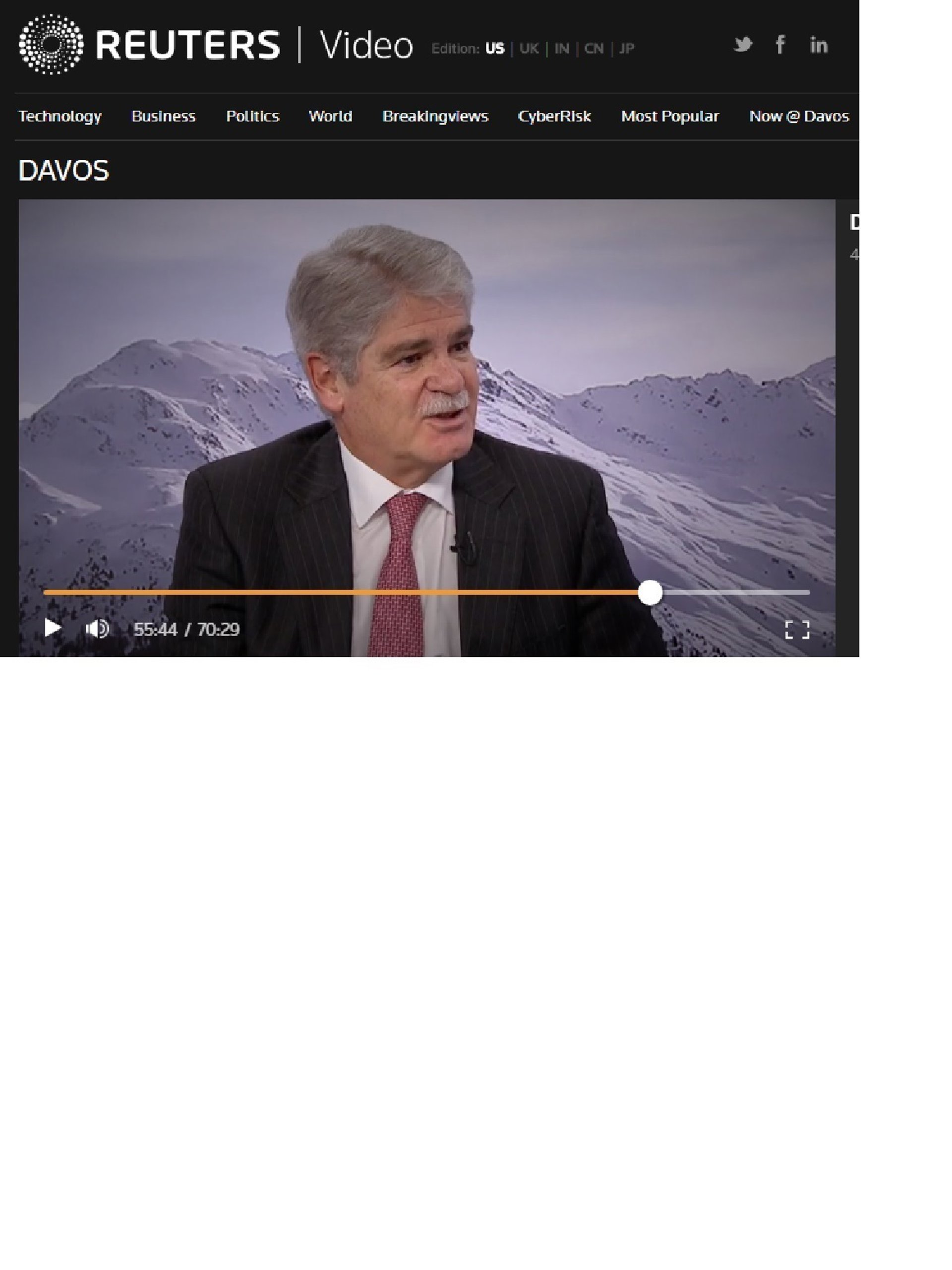Select the Politics section
This screenshot has width=952, height=1270.
[252, 117]
